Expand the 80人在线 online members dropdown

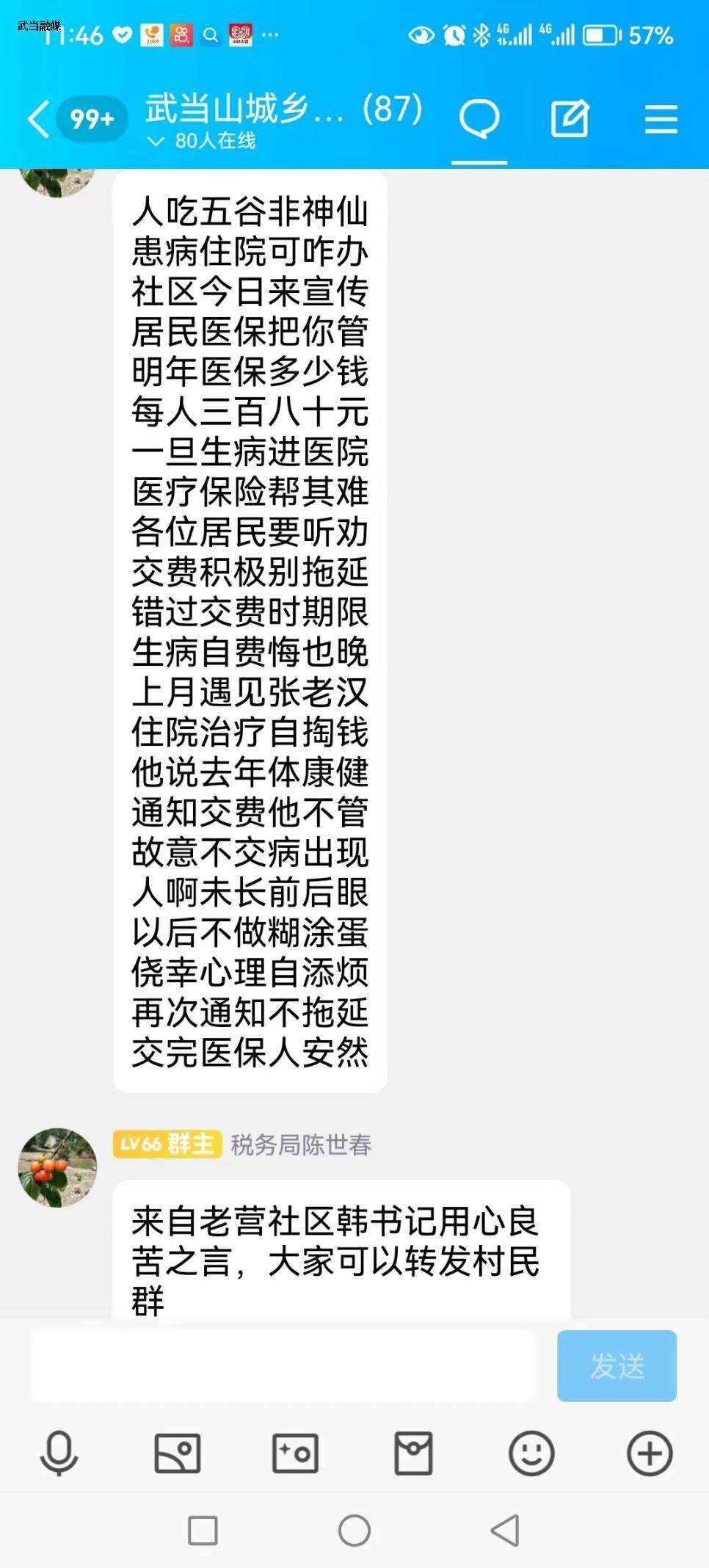coord(202,141)
